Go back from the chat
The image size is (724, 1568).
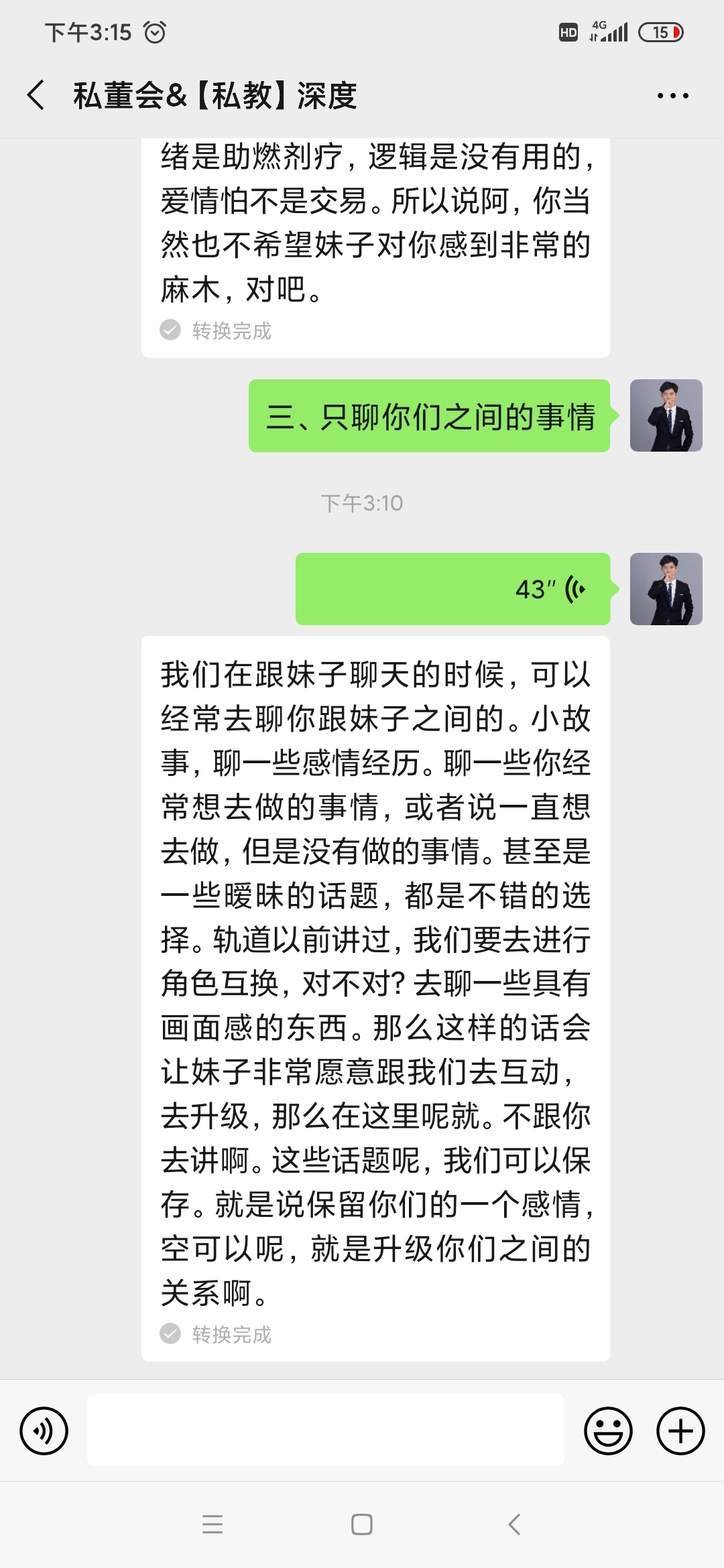pyautogui.click(x=36, y=95)
